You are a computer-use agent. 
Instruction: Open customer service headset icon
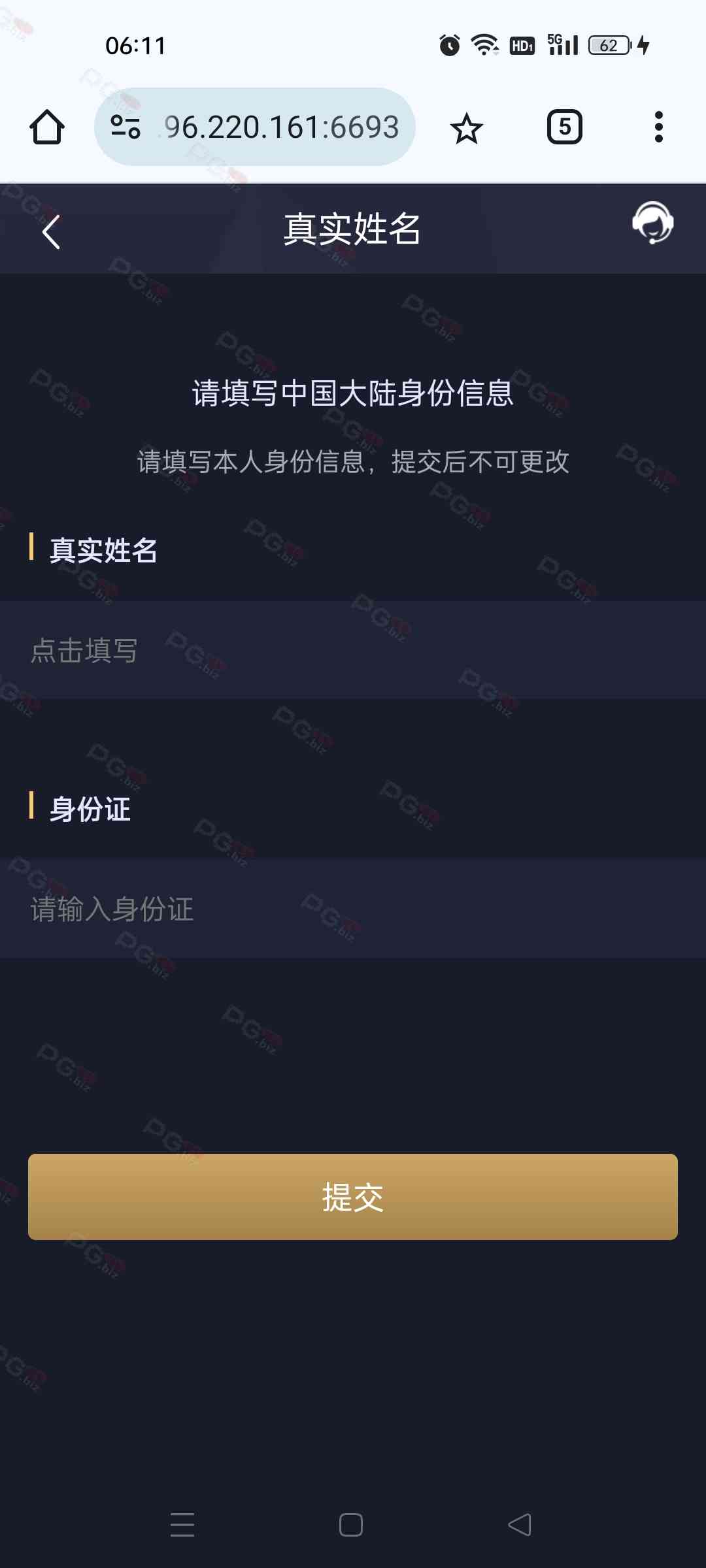(652, 223)
